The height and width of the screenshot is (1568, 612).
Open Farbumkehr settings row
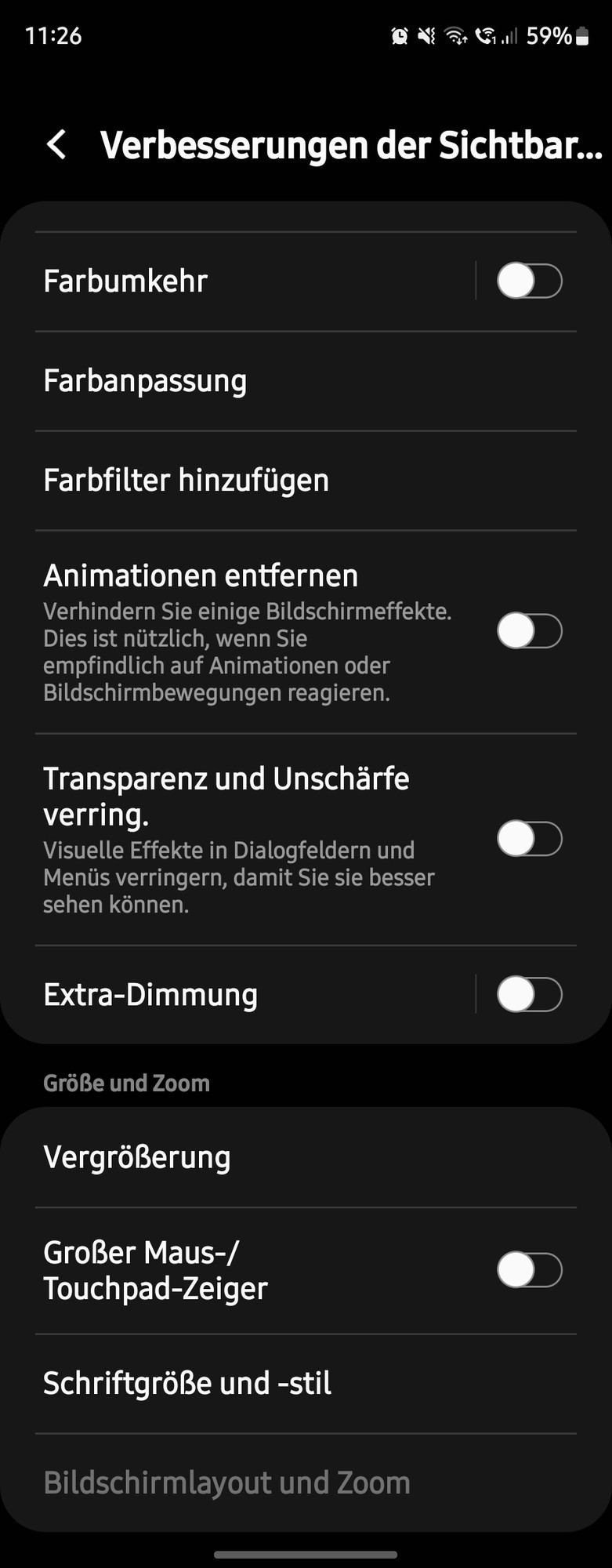tap(235, 281)
